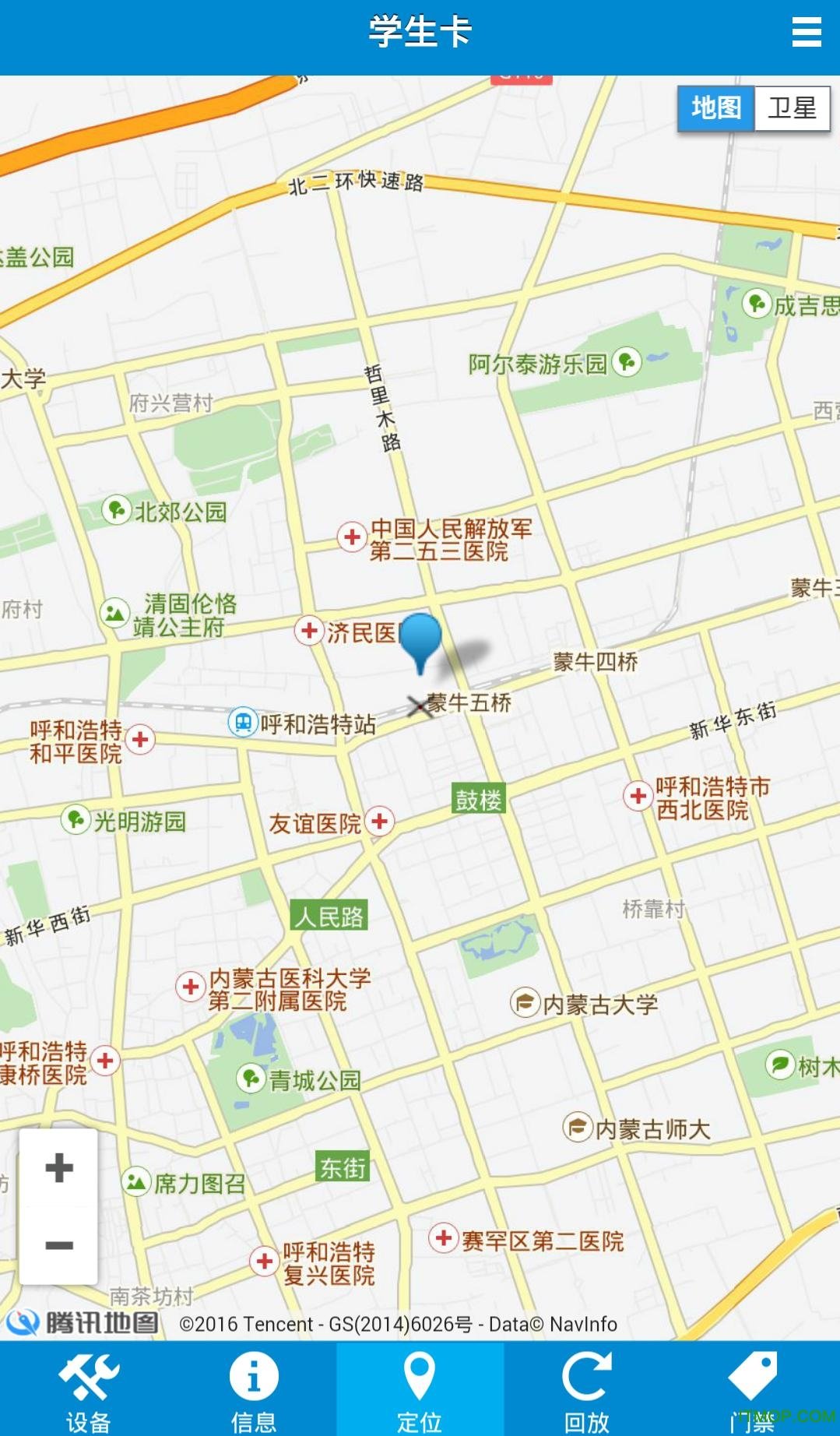Zoom in the map with plus button
Image resolution: width=840 pixels, height=1436 pixels.
[59, 1167]
